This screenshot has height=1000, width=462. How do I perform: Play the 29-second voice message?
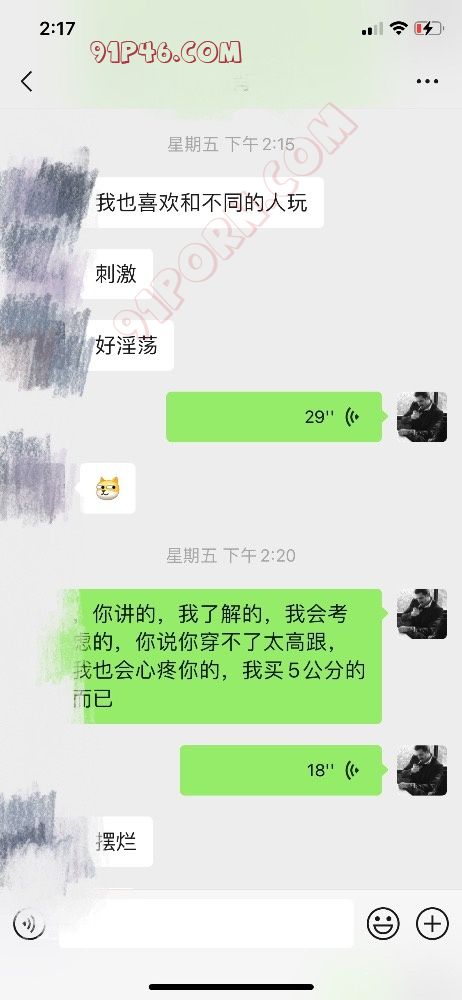(274, 417)
